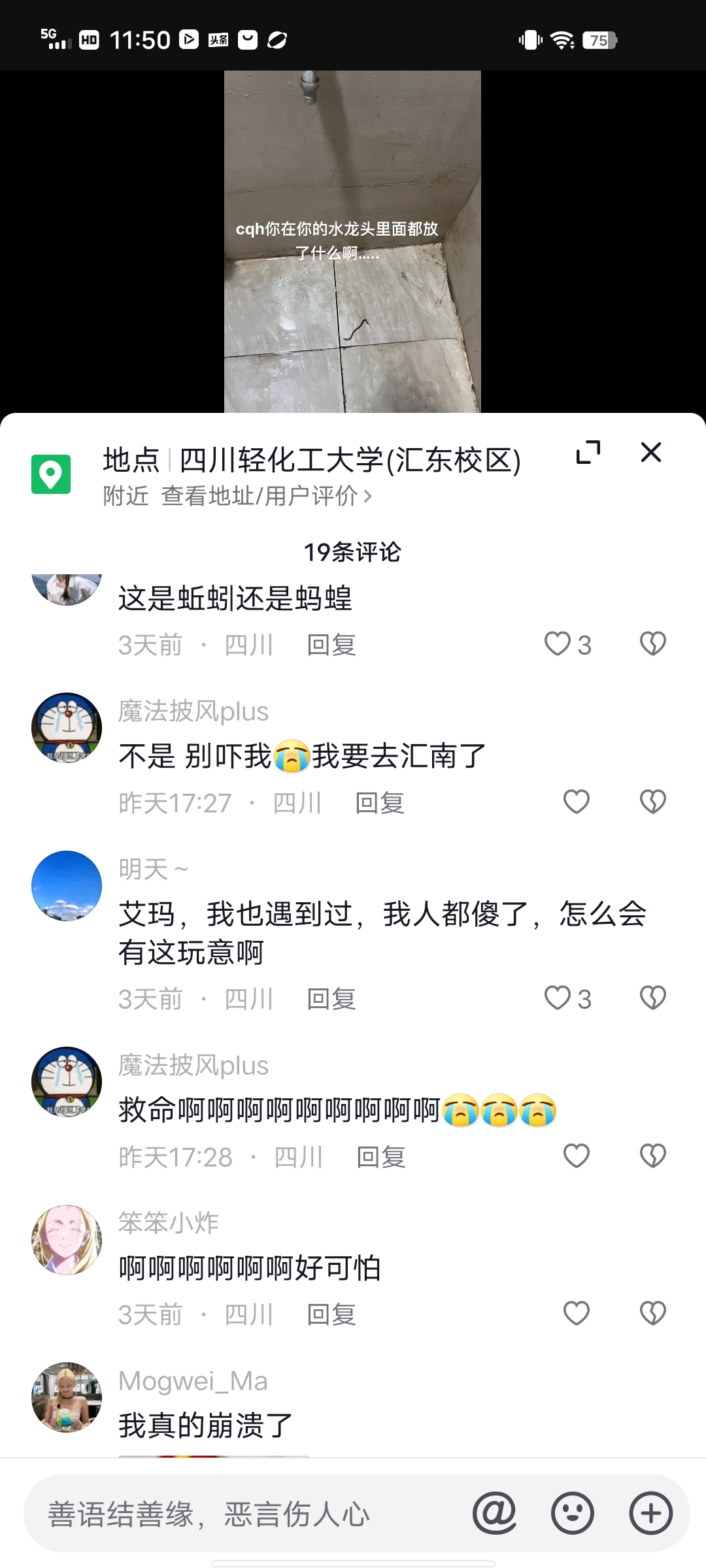
Task: Dislike the 救命啊啊啊 comment
Action: 652,1156
